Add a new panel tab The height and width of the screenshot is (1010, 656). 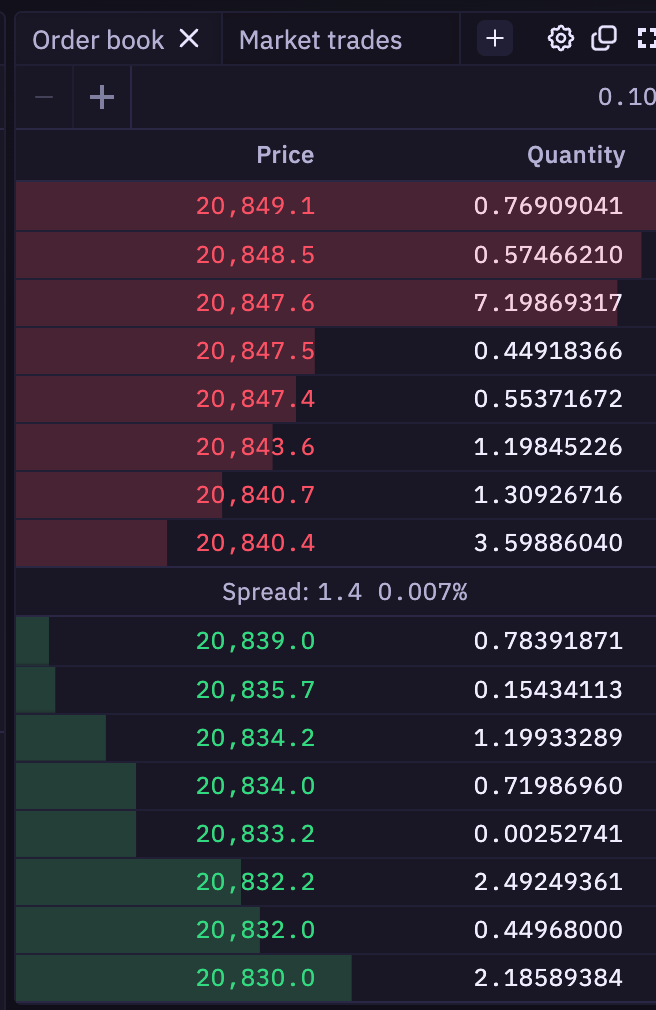494,39
